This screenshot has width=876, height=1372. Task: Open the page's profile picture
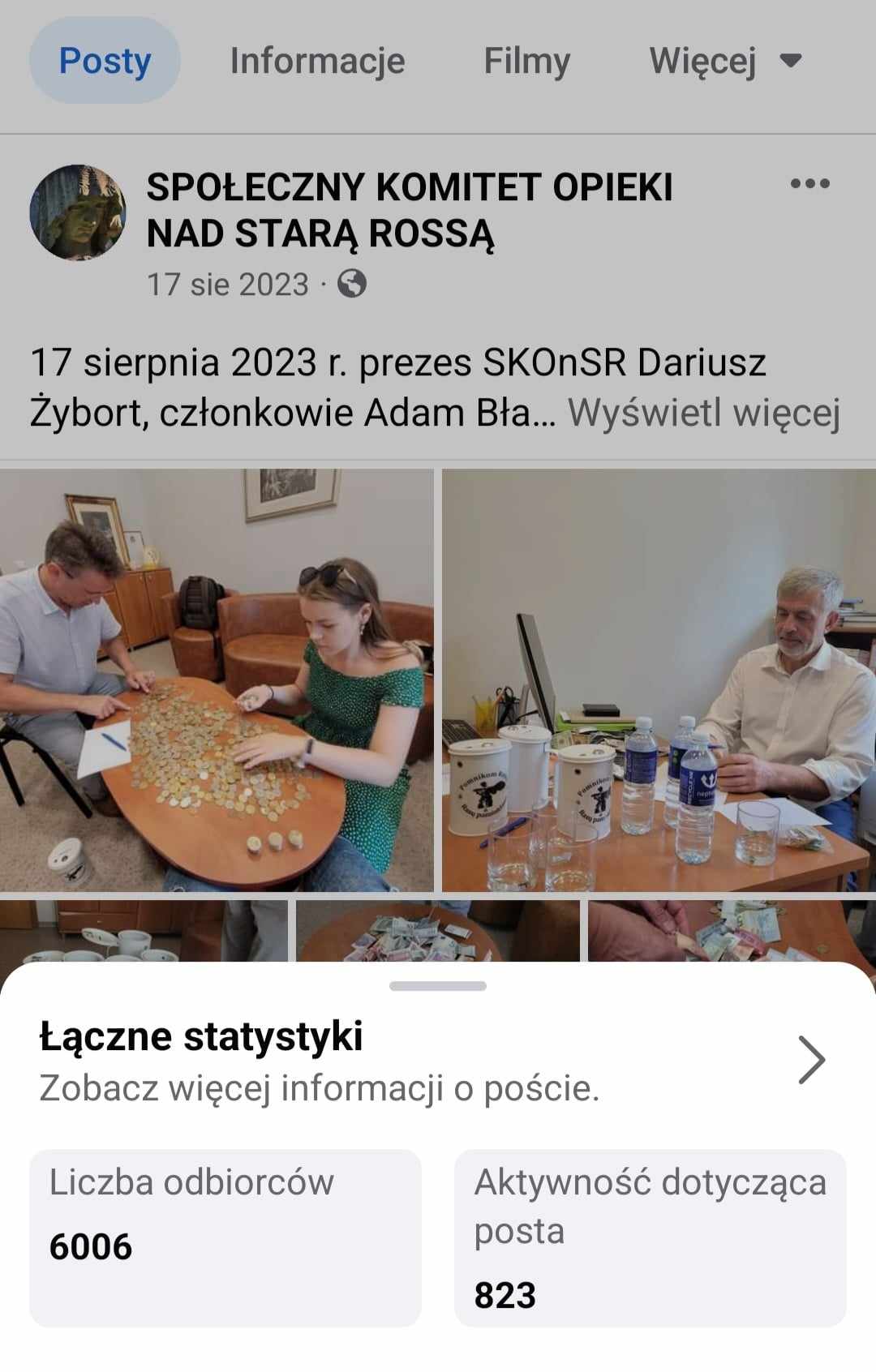point(78,212)
